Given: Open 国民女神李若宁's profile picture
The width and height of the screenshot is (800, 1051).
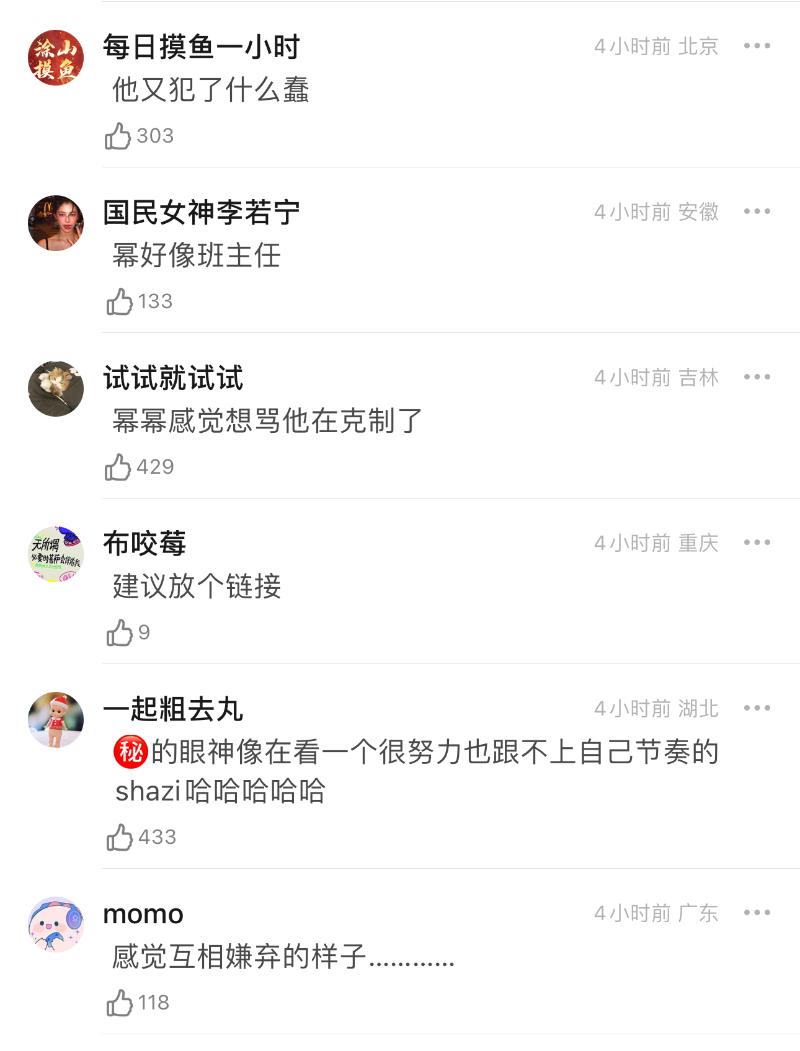Looking at the screenshot, I should point(56,223).
